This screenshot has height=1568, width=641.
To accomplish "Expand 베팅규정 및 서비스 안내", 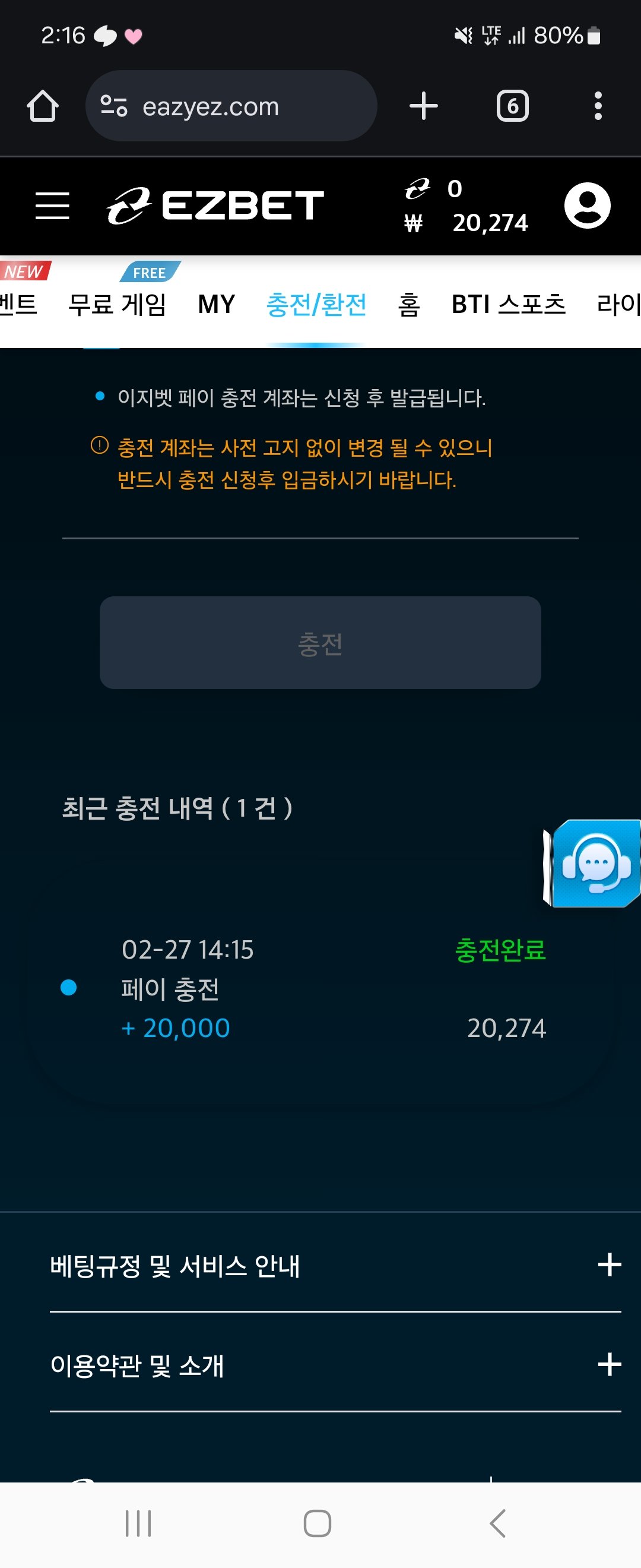I will (335, 1266).
